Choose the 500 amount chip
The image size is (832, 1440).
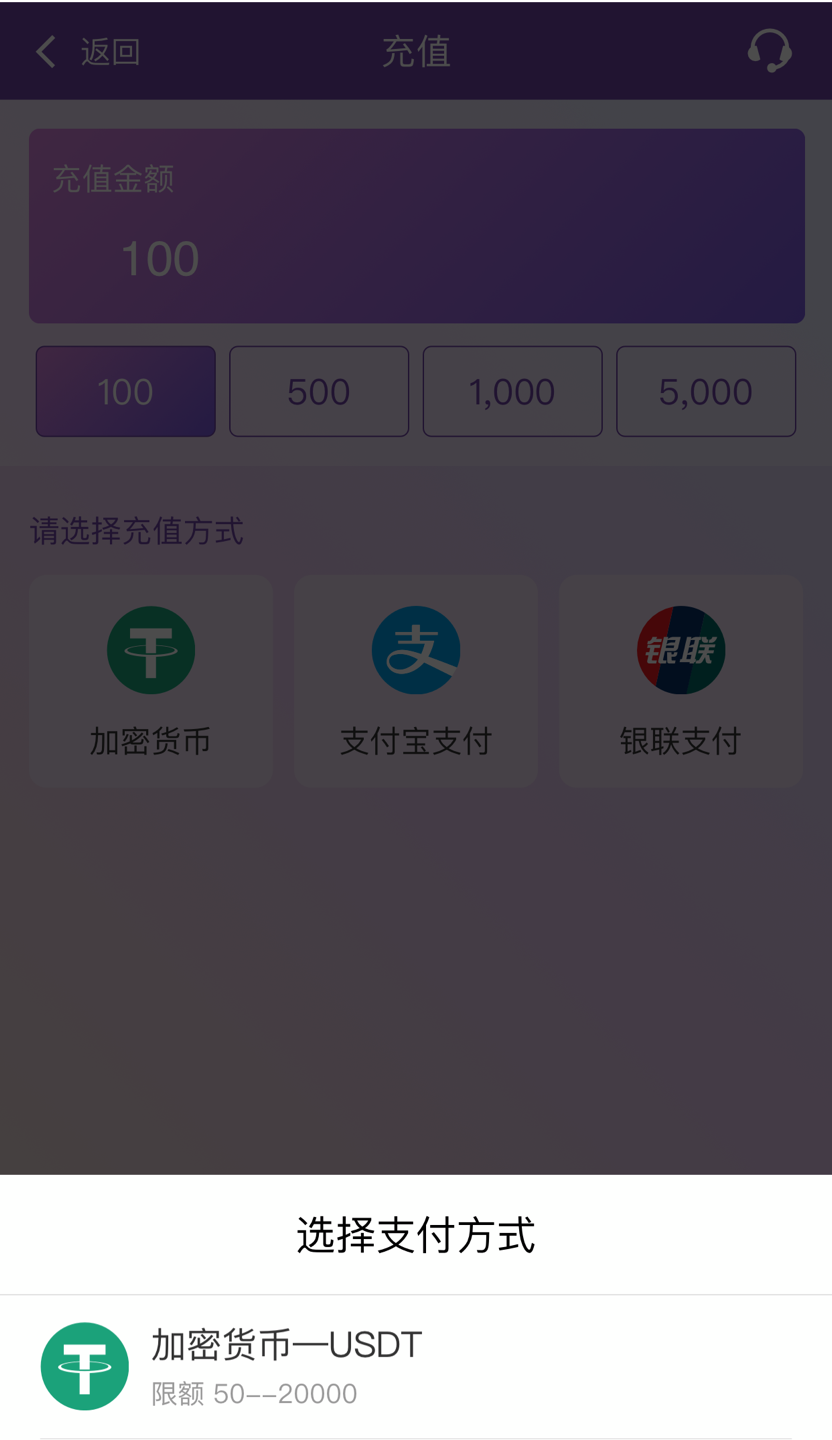[319, 391]
